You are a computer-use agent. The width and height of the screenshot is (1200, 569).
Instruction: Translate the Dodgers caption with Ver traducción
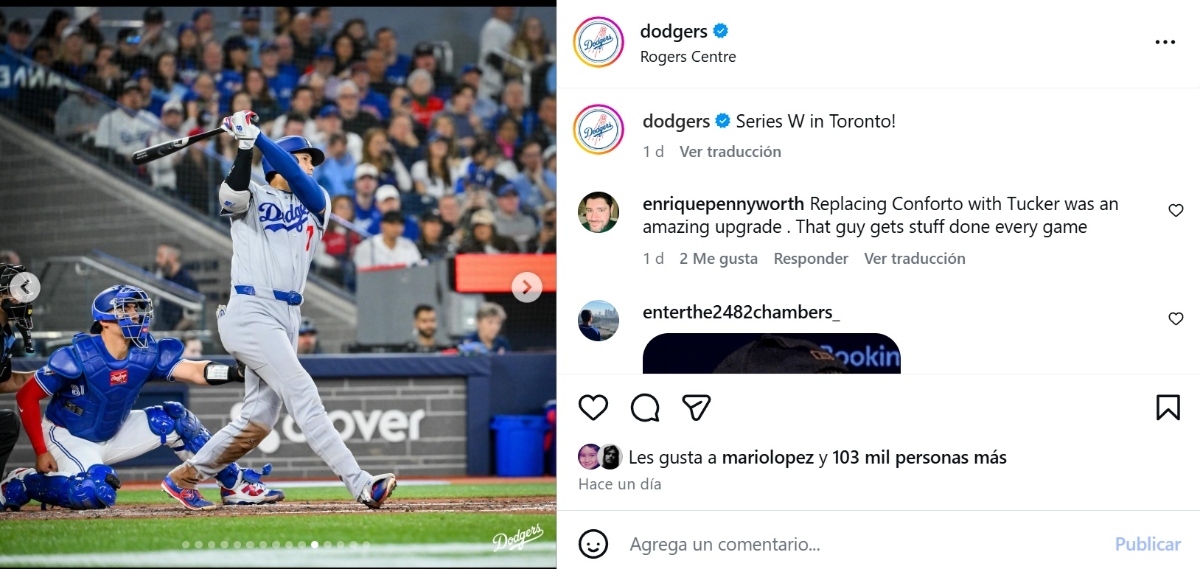730,152
